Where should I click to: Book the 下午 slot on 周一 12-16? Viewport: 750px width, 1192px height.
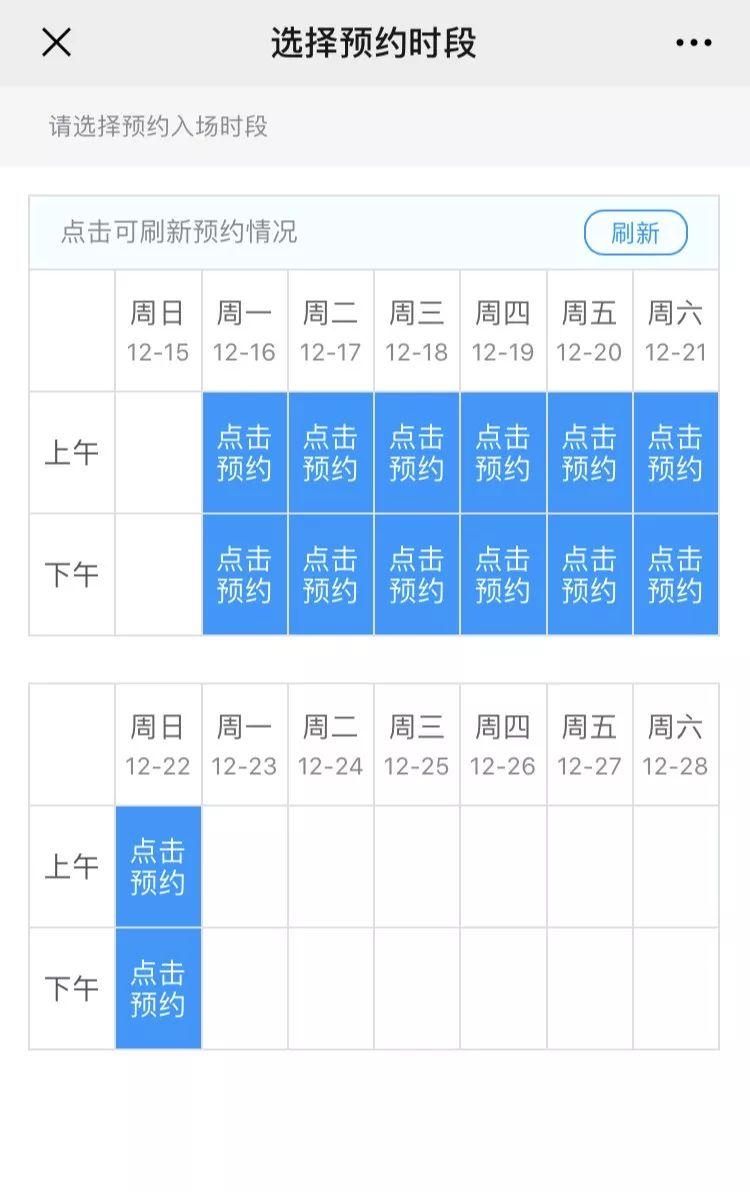click(x=245, y=574)
